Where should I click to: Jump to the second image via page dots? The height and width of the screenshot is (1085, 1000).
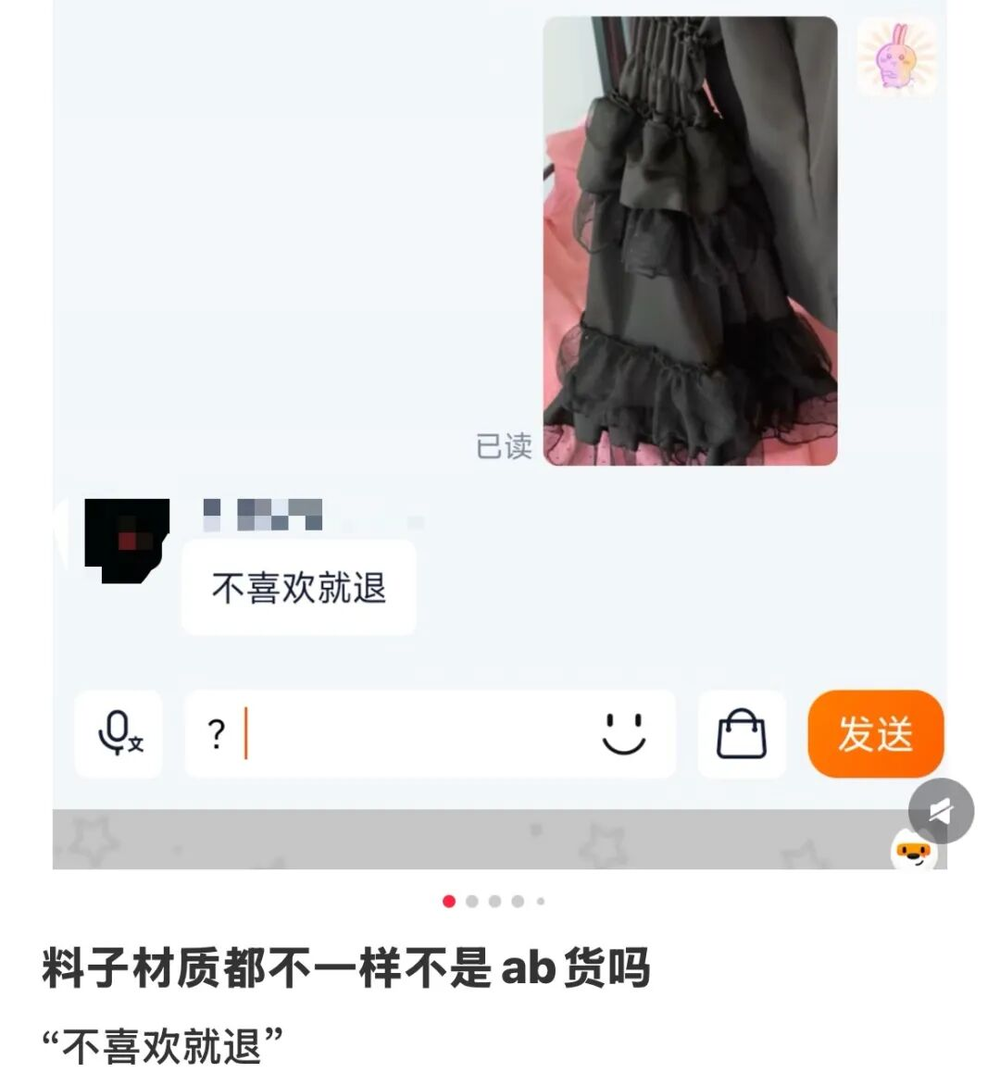(x=472, y=901)
